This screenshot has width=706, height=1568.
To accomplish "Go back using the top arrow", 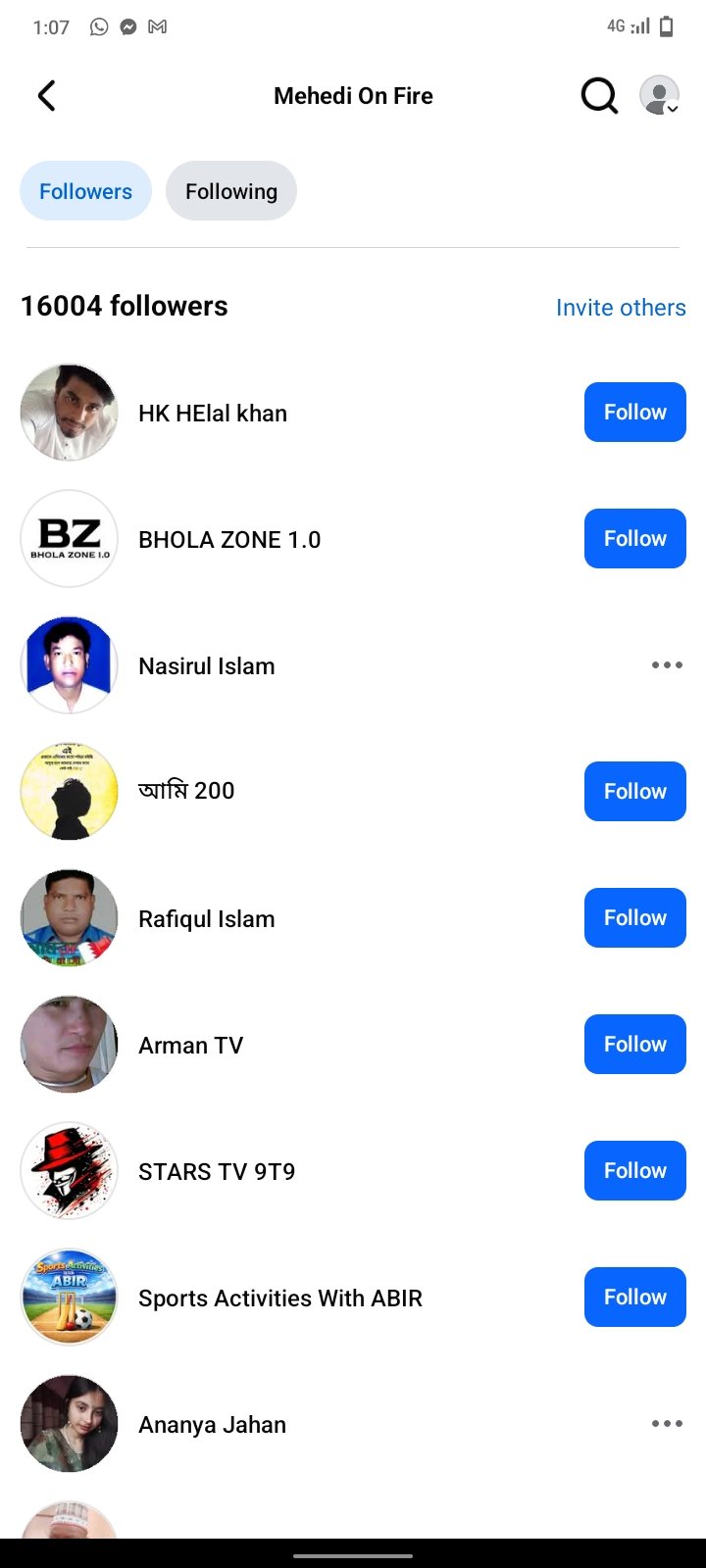I will [x=46, y=96].
